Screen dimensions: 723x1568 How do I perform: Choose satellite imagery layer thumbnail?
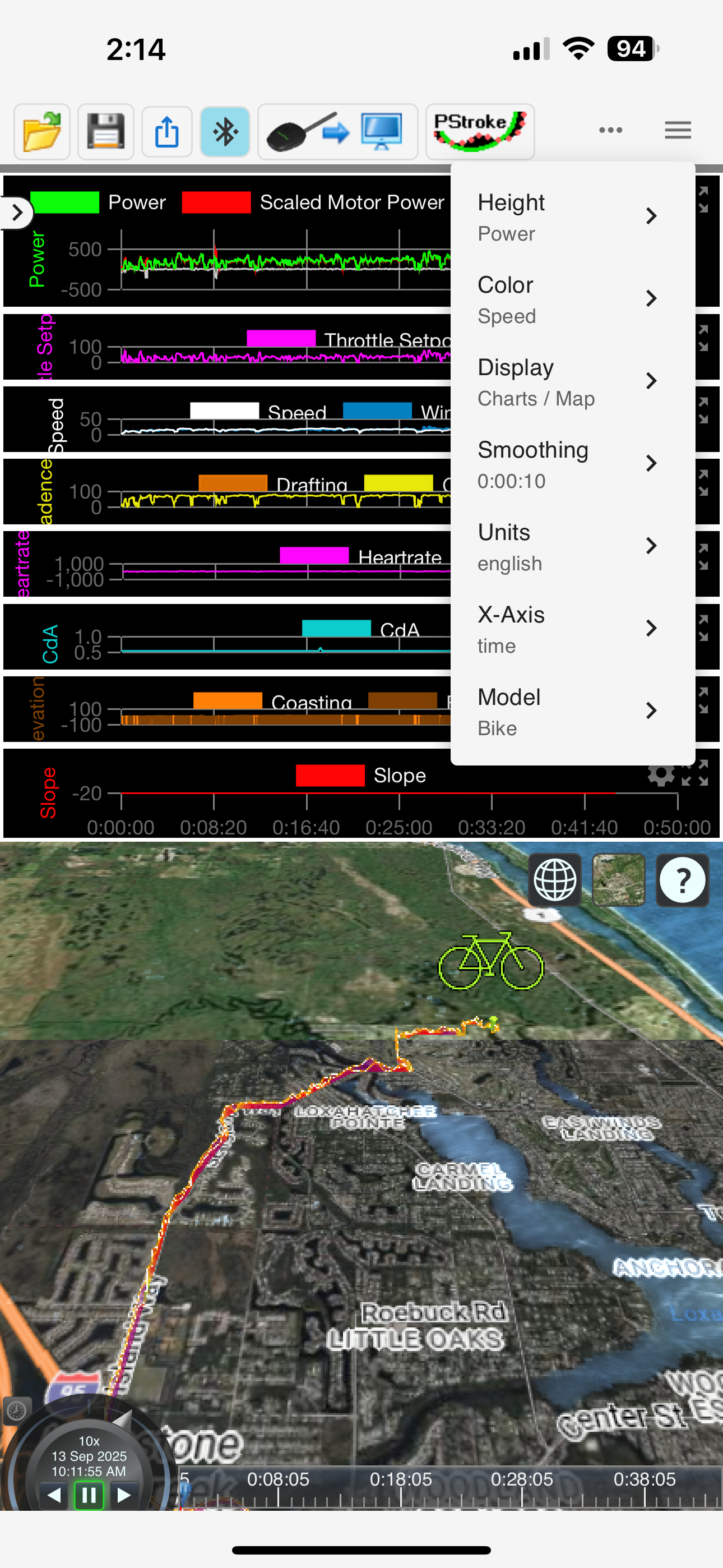point(618,879)
